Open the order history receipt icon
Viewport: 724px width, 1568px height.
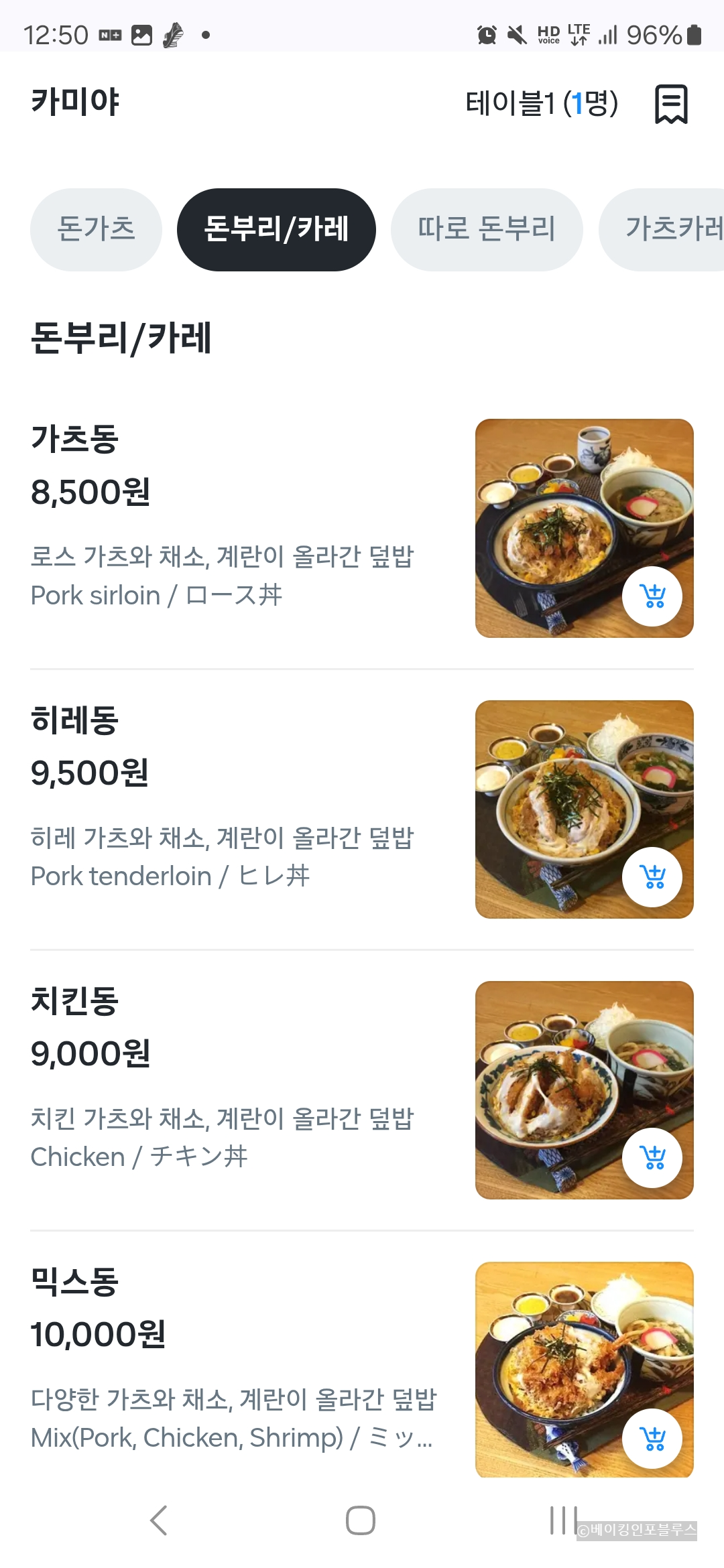point(671,104)
